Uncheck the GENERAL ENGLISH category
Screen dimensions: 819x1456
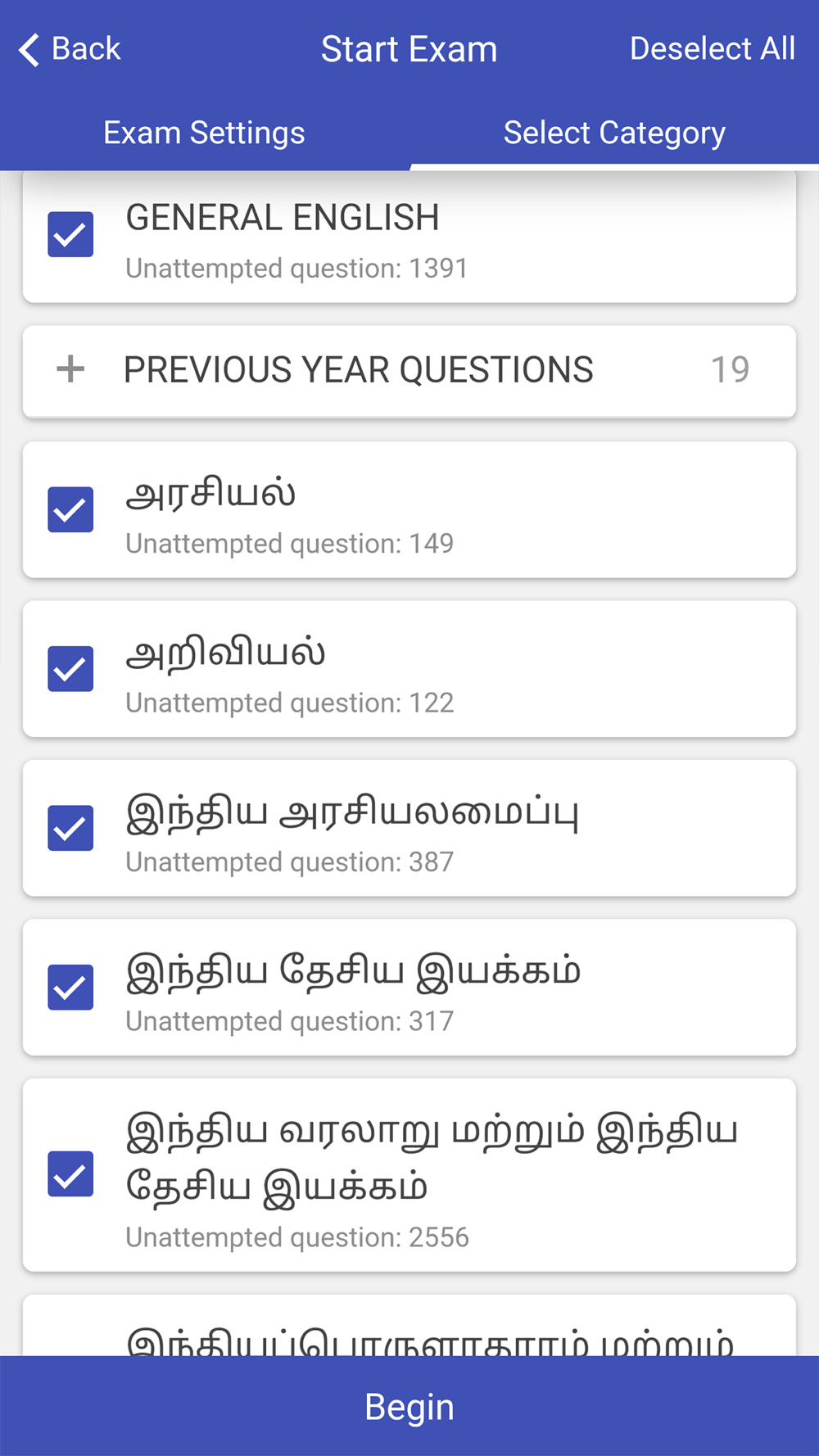pyautogui.click(x=70, y=235)
